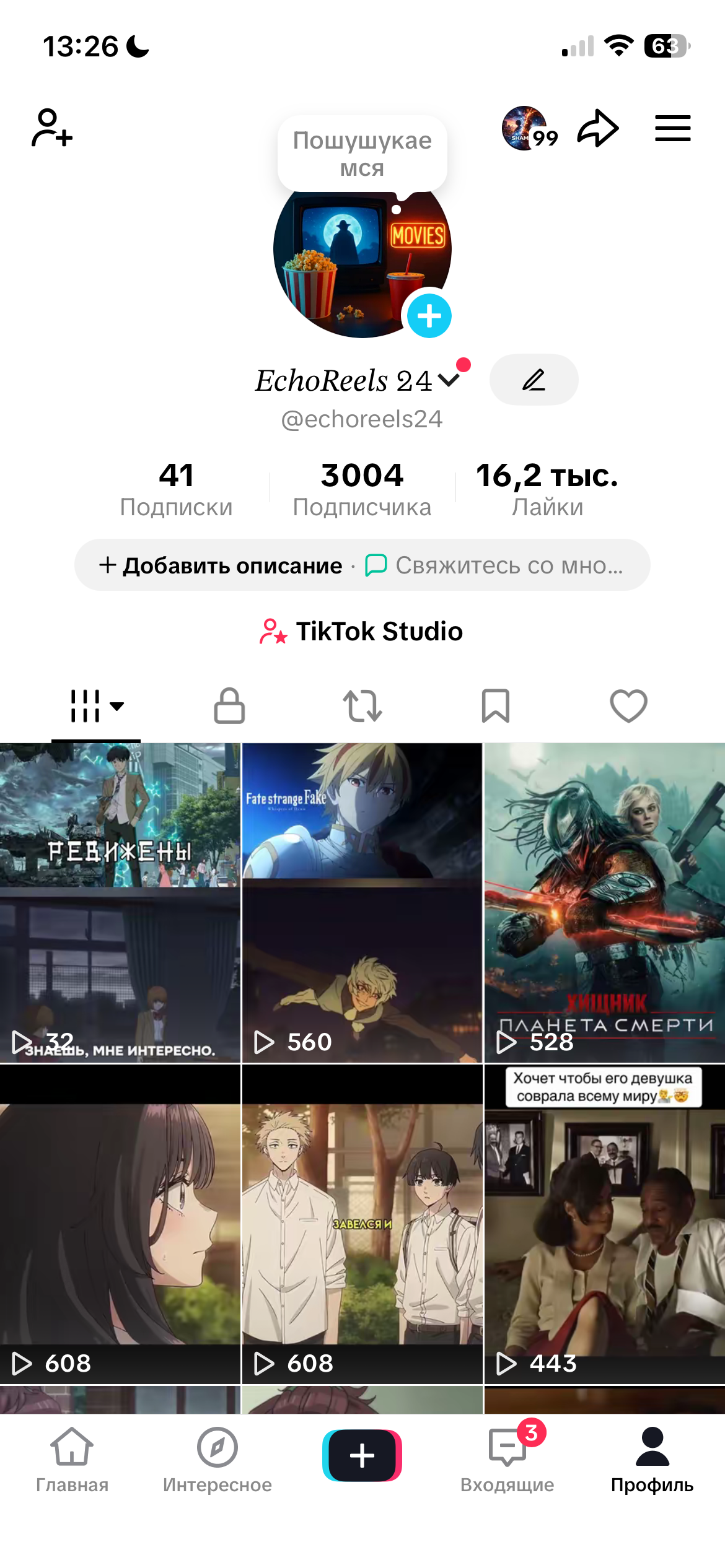Create a new post with plus button

point(362,1455)
